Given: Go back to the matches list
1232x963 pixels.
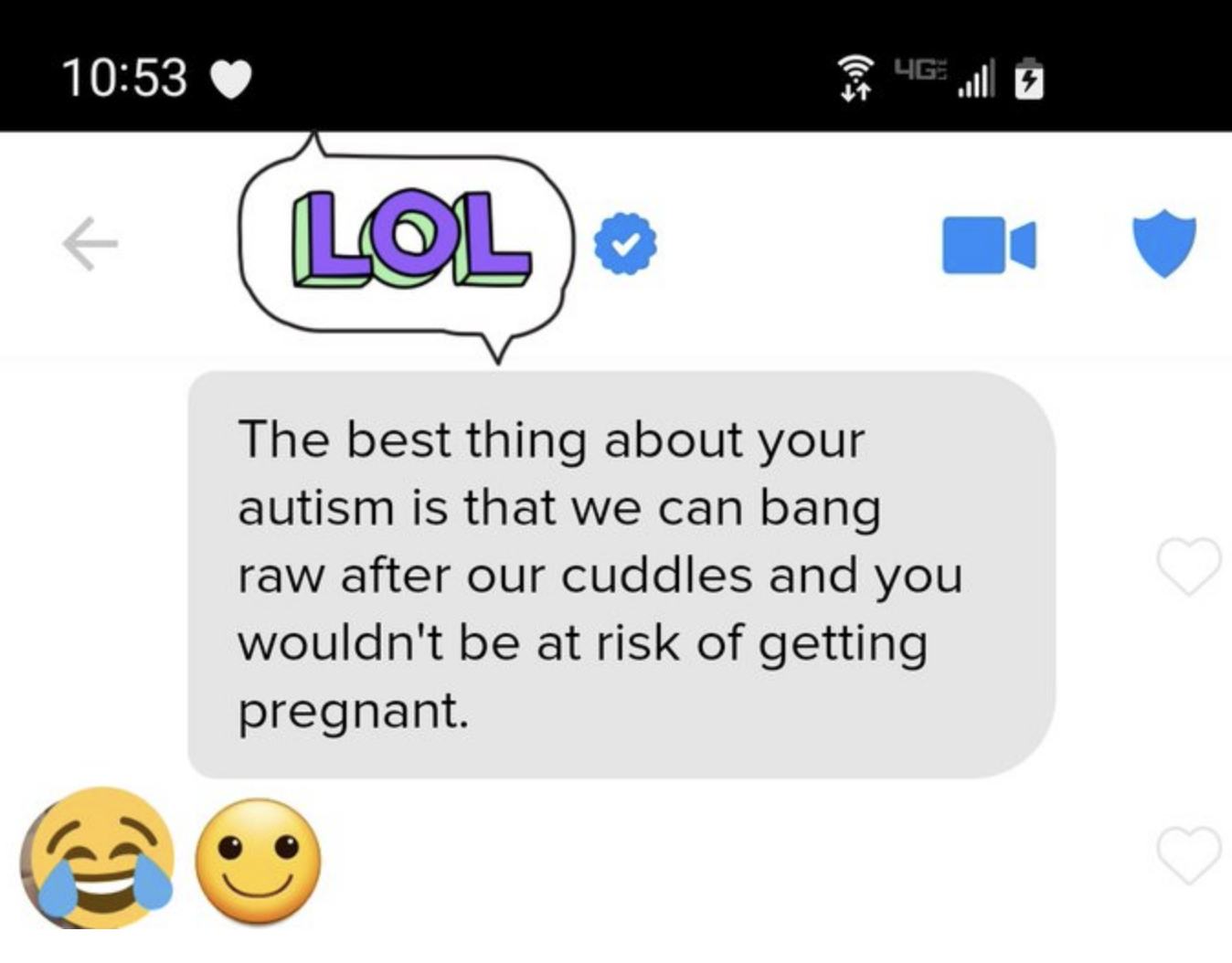Looking at the screenshot, I should point(90,244).
